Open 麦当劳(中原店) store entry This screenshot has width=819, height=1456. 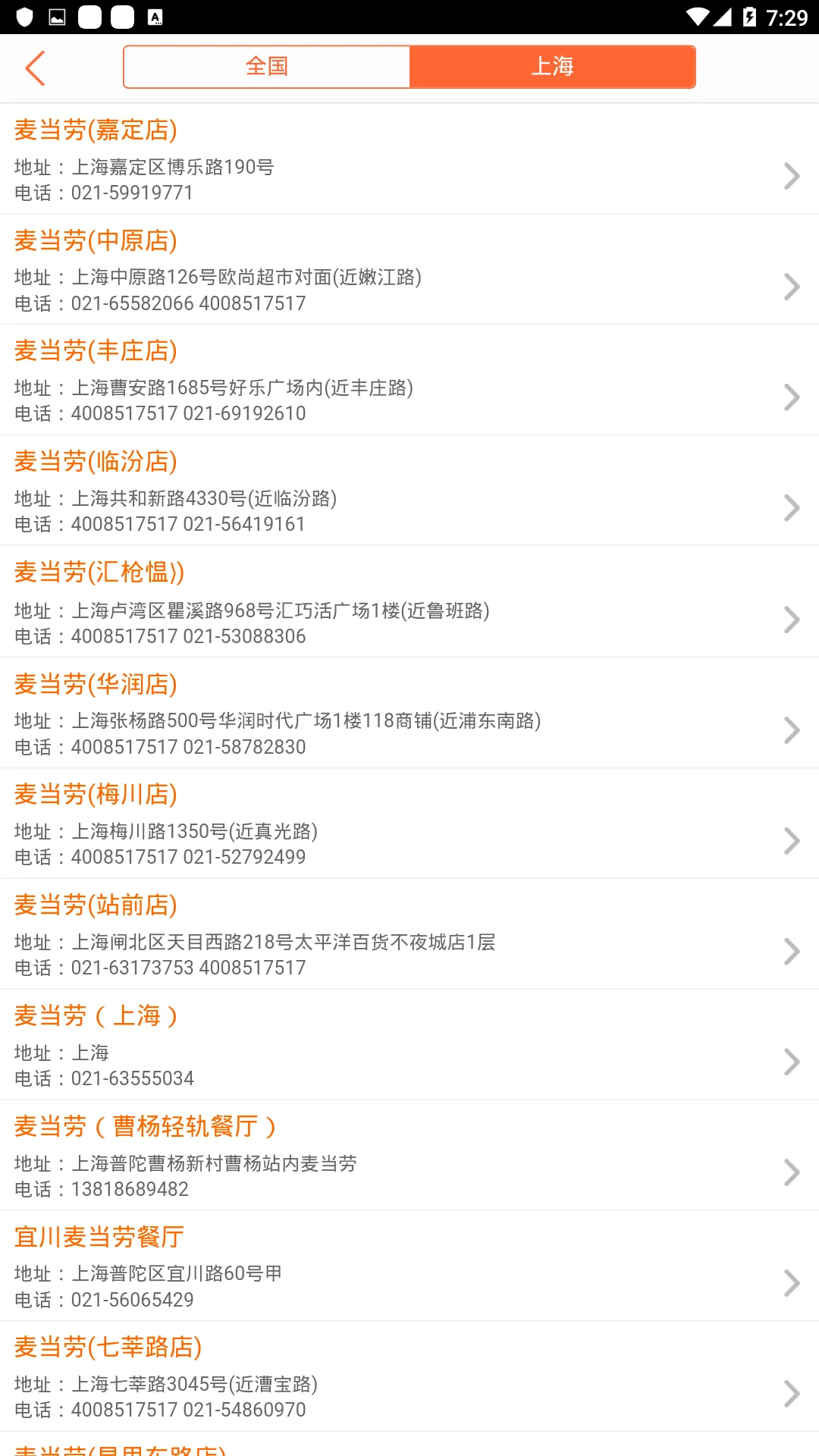point(409,270)
